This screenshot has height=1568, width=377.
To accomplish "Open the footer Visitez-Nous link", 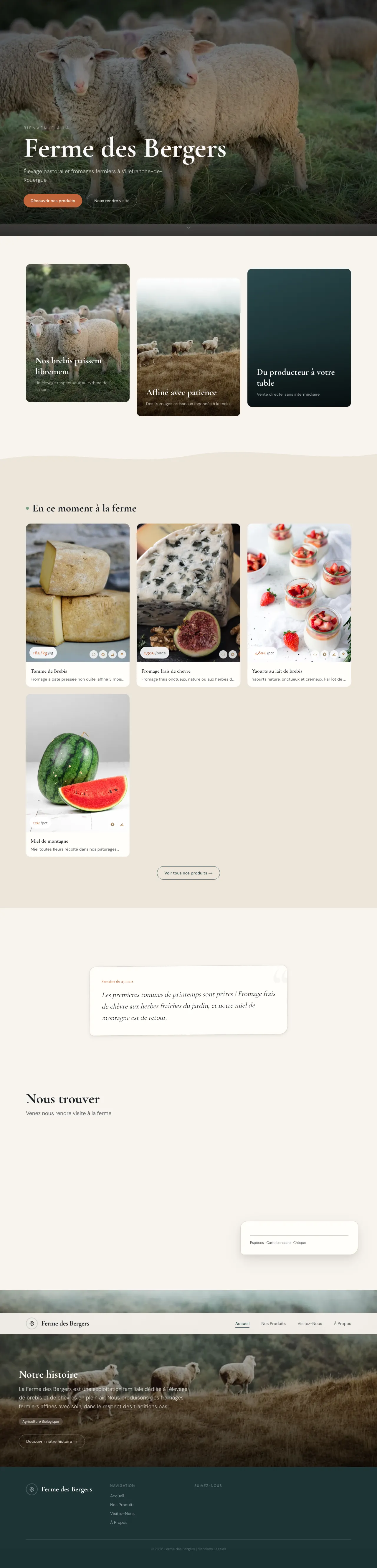I will [122, 1513].
